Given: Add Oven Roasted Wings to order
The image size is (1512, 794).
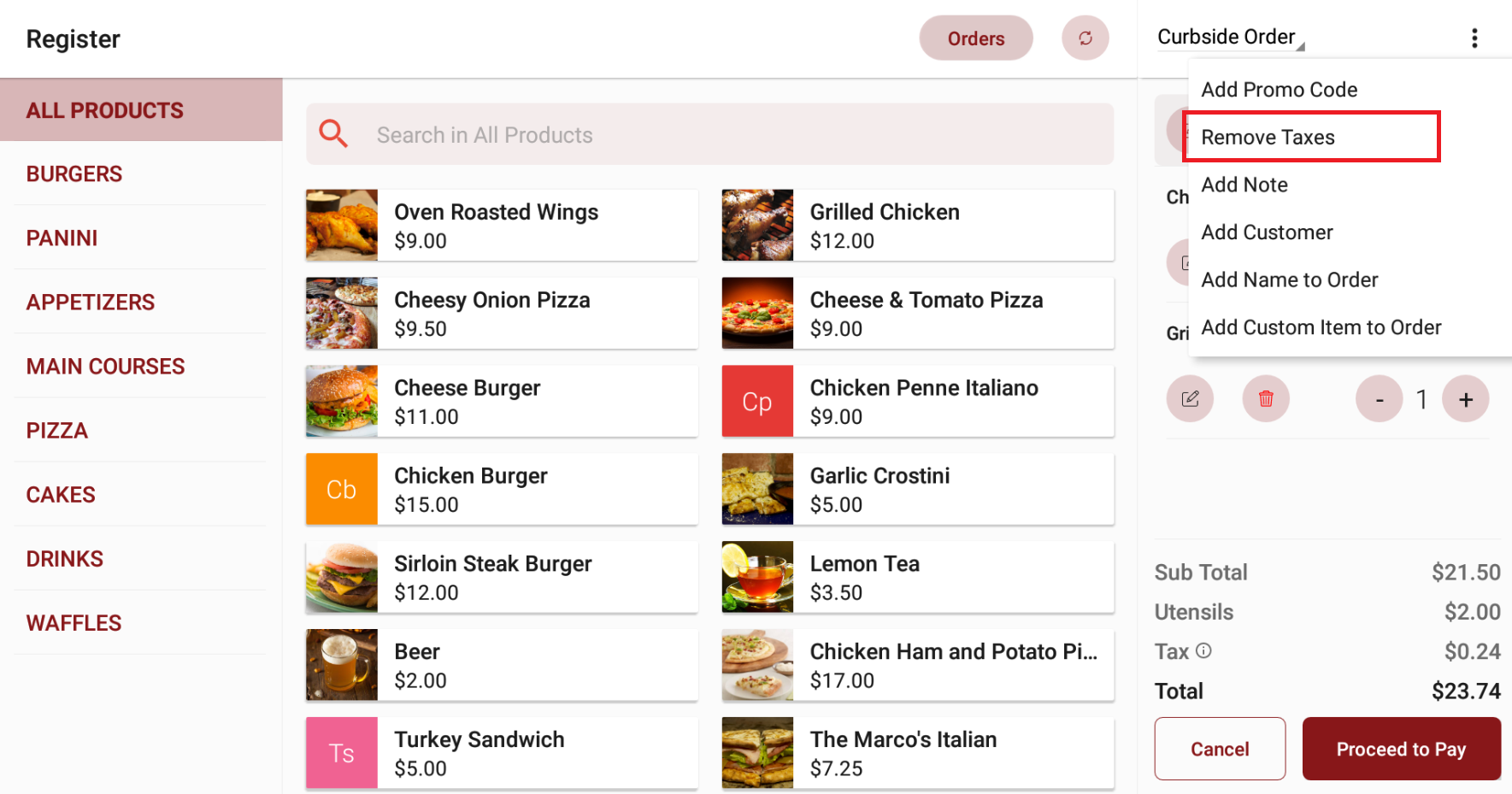Looking at the screenshot, I should (502, 226).
